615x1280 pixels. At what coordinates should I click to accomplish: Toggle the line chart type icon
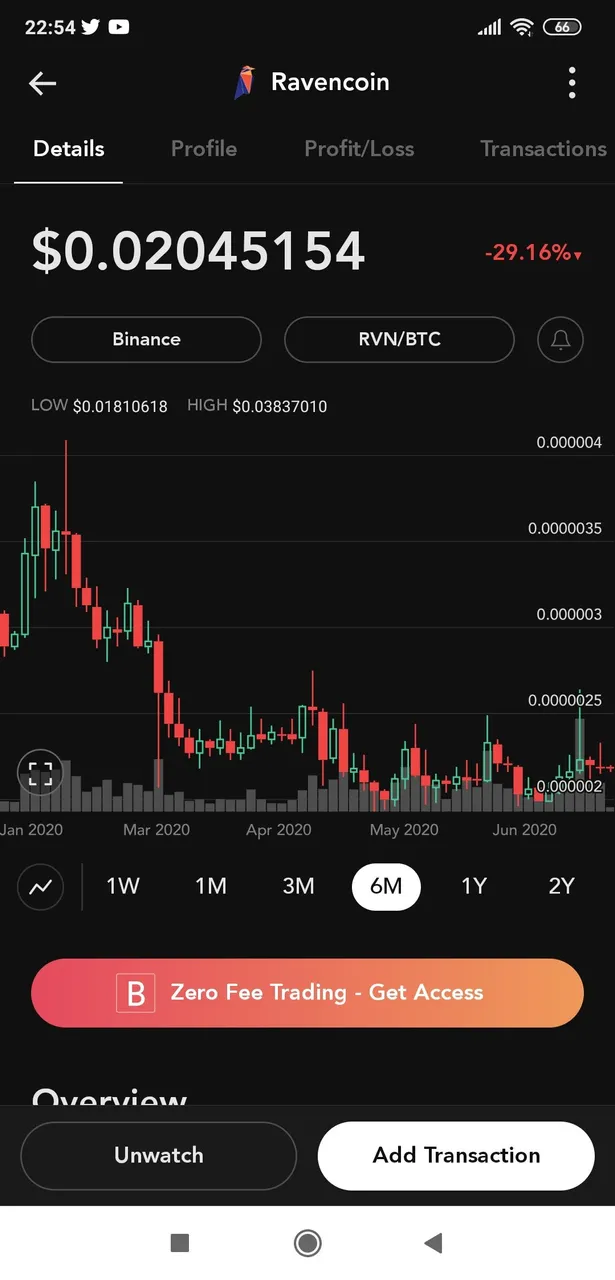pyautogui.click(x=41, y=886)
